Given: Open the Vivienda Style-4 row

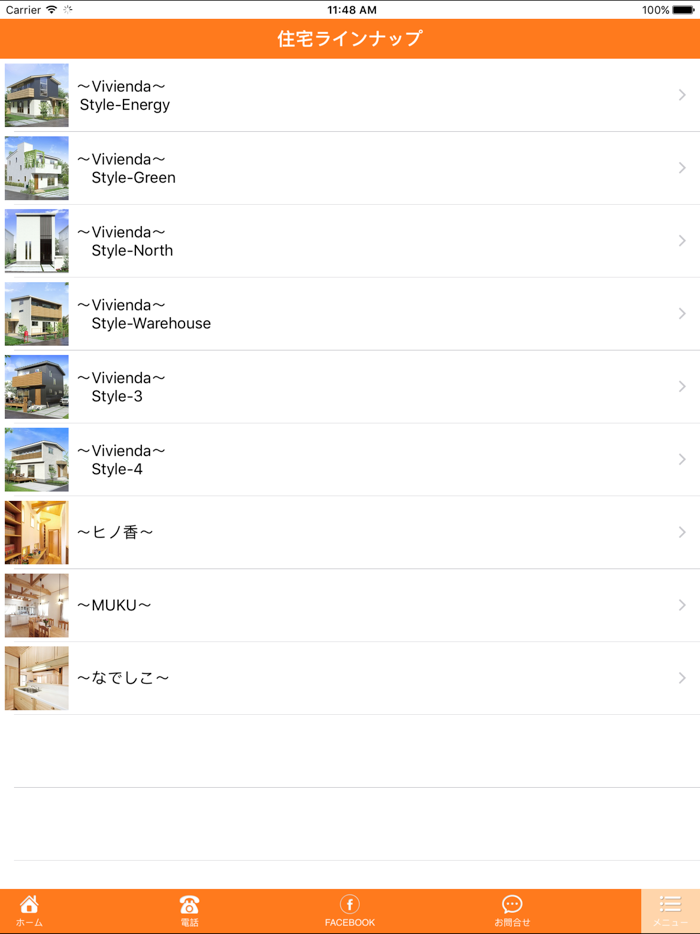Looking at the screenshot, I should coord(350,460).
